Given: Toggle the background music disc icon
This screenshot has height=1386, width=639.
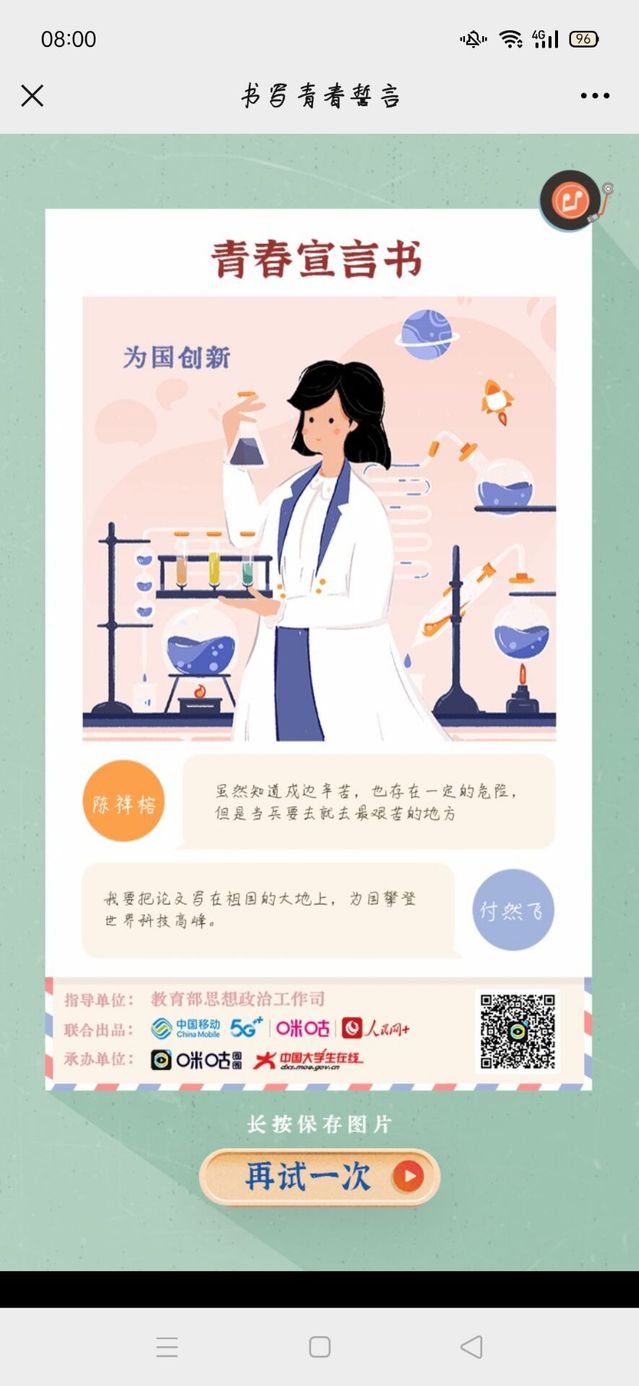Looking at the screenshot, I should 571,201.
